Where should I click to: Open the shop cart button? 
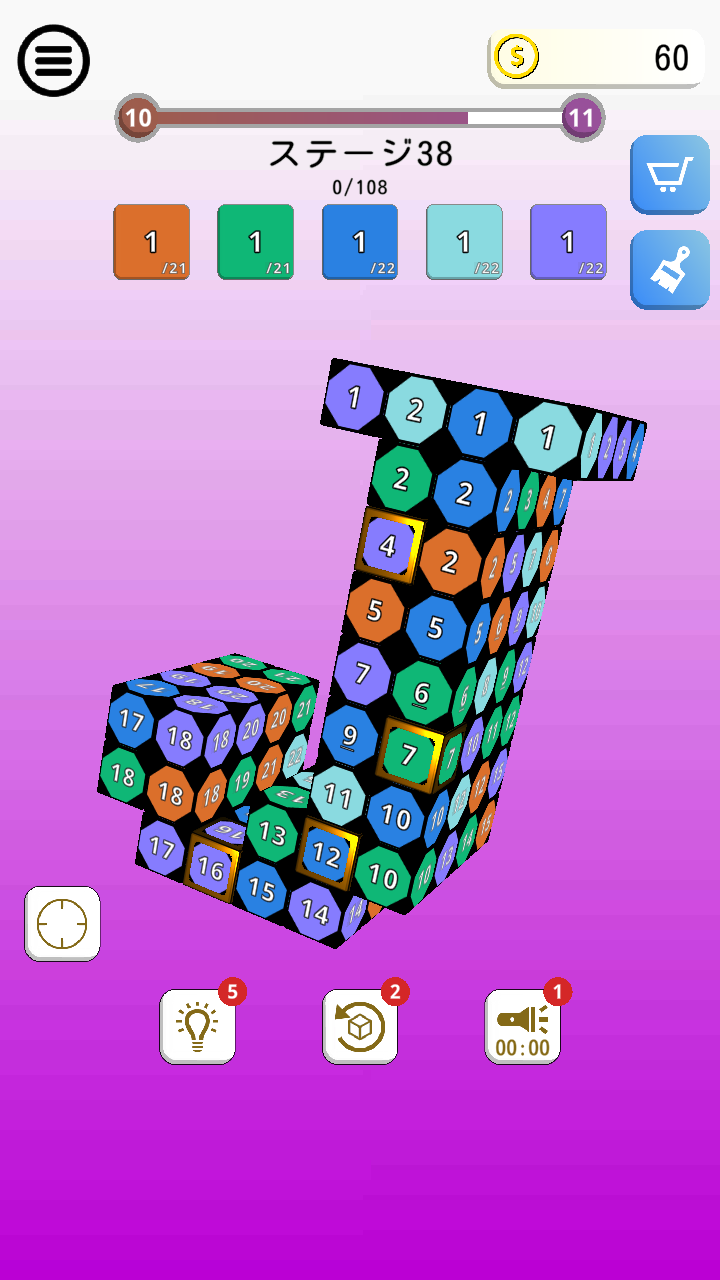[x=669, y=175]
